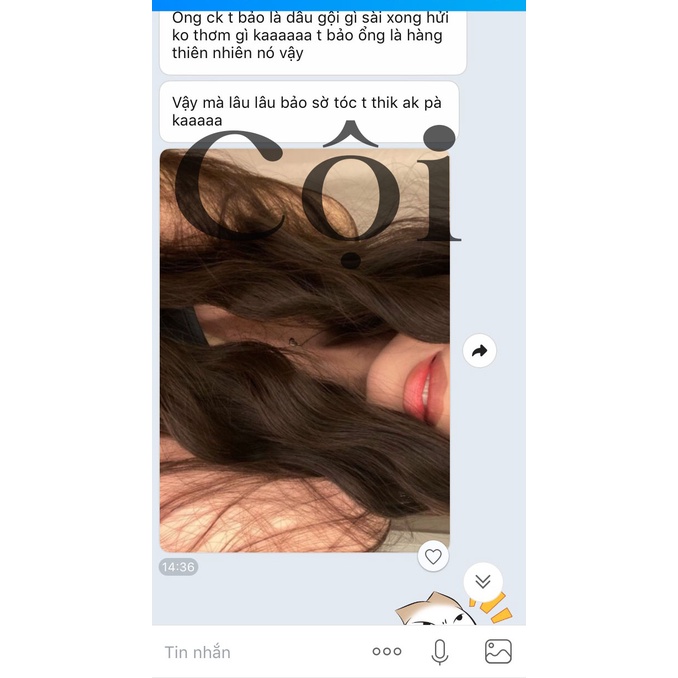Record a voice message with microphone
678x678 pixels.
[x=439, y=652]
